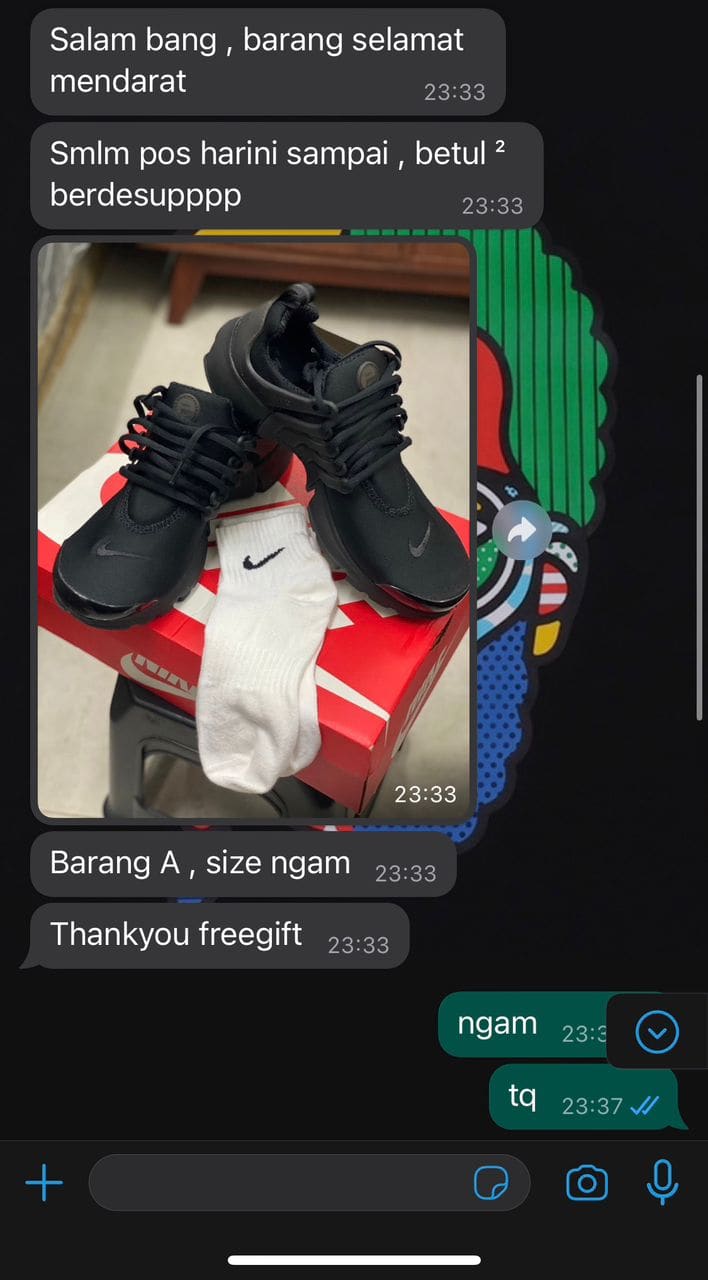Jump to latest messages with the down arrow
The width and height of the screenshot is (708, 1280).
point(657,1032)
